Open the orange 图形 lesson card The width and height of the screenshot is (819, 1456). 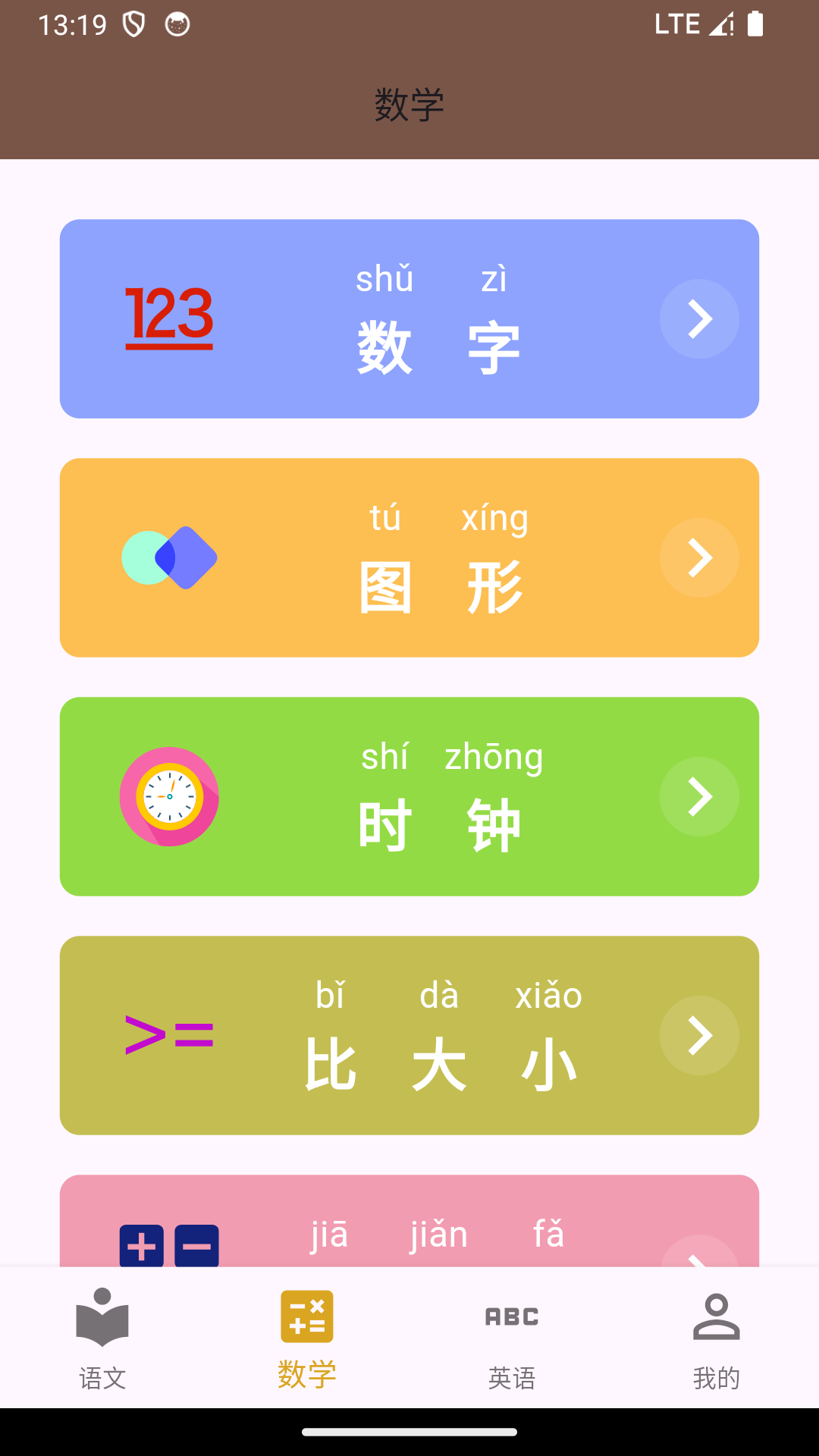coord(409,557)
